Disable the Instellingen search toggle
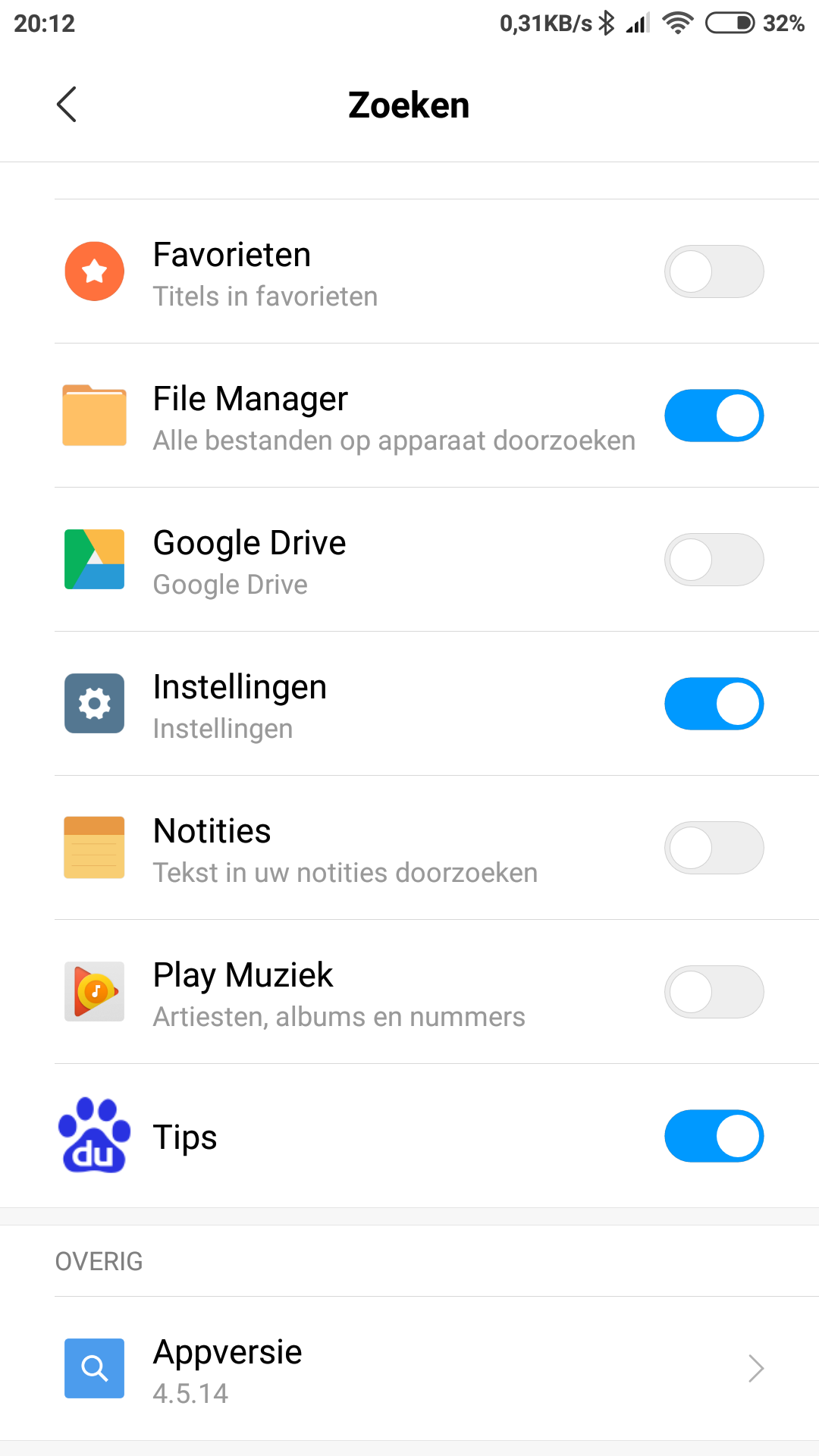This screenshot has width=819, height=1456. point(714,704)
